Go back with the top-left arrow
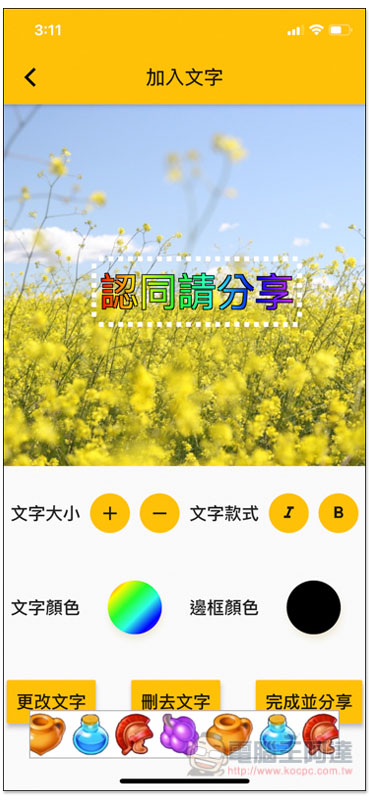369x800 pixels. [31, 78]
